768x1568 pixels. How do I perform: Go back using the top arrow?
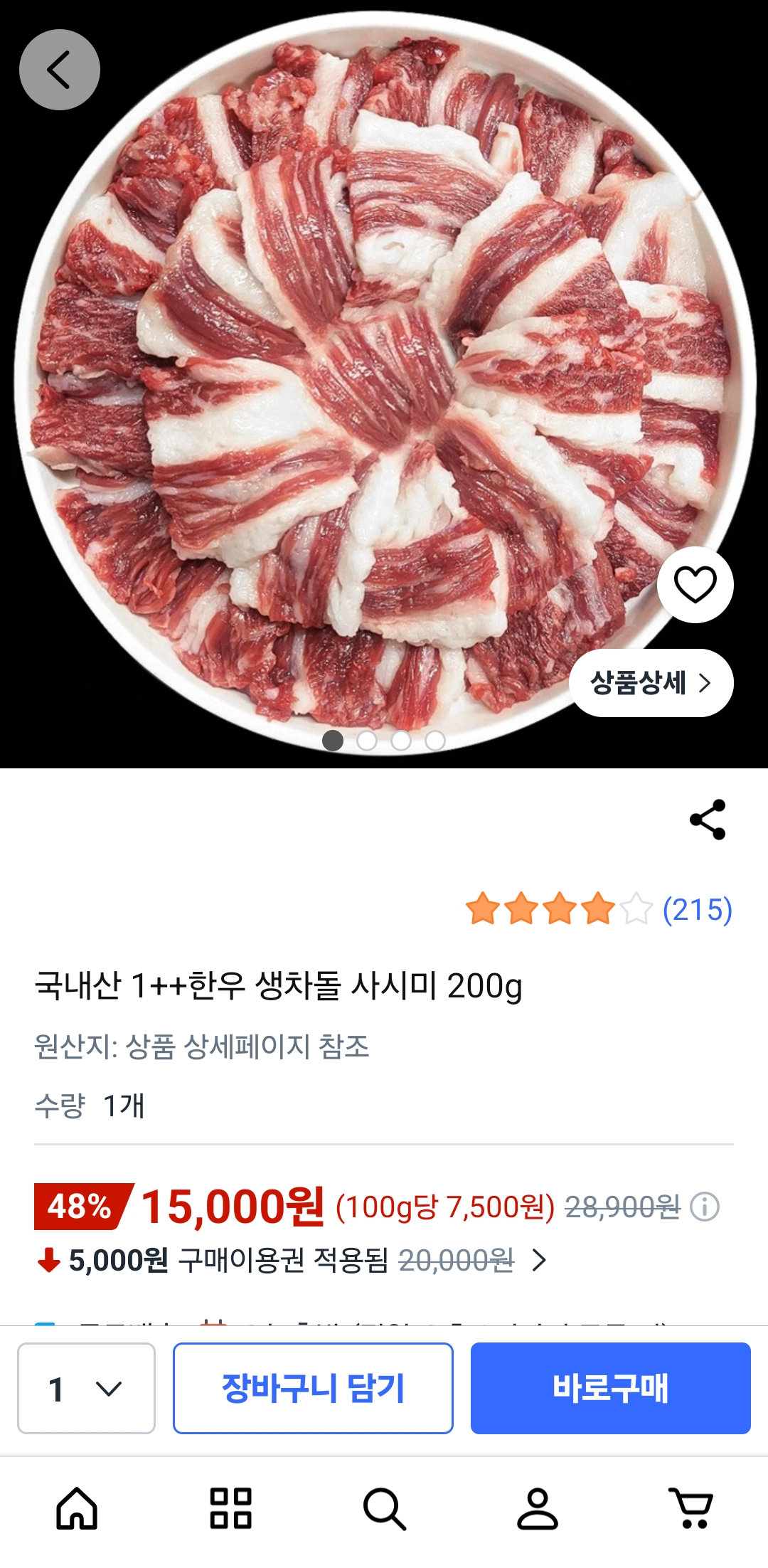tap(60, 70)
